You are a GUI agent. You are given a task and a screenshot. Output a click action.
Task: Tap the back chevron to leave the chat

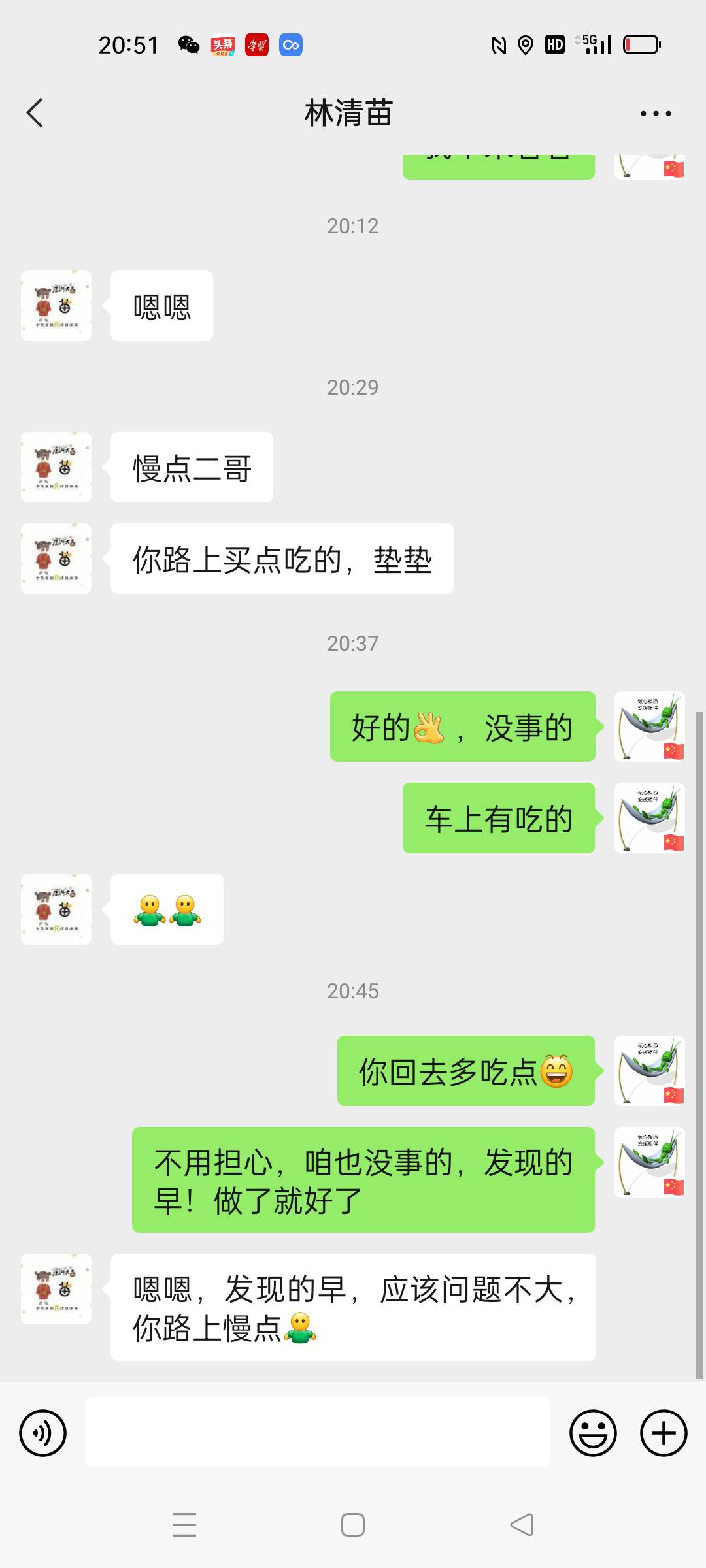[35, 112]
